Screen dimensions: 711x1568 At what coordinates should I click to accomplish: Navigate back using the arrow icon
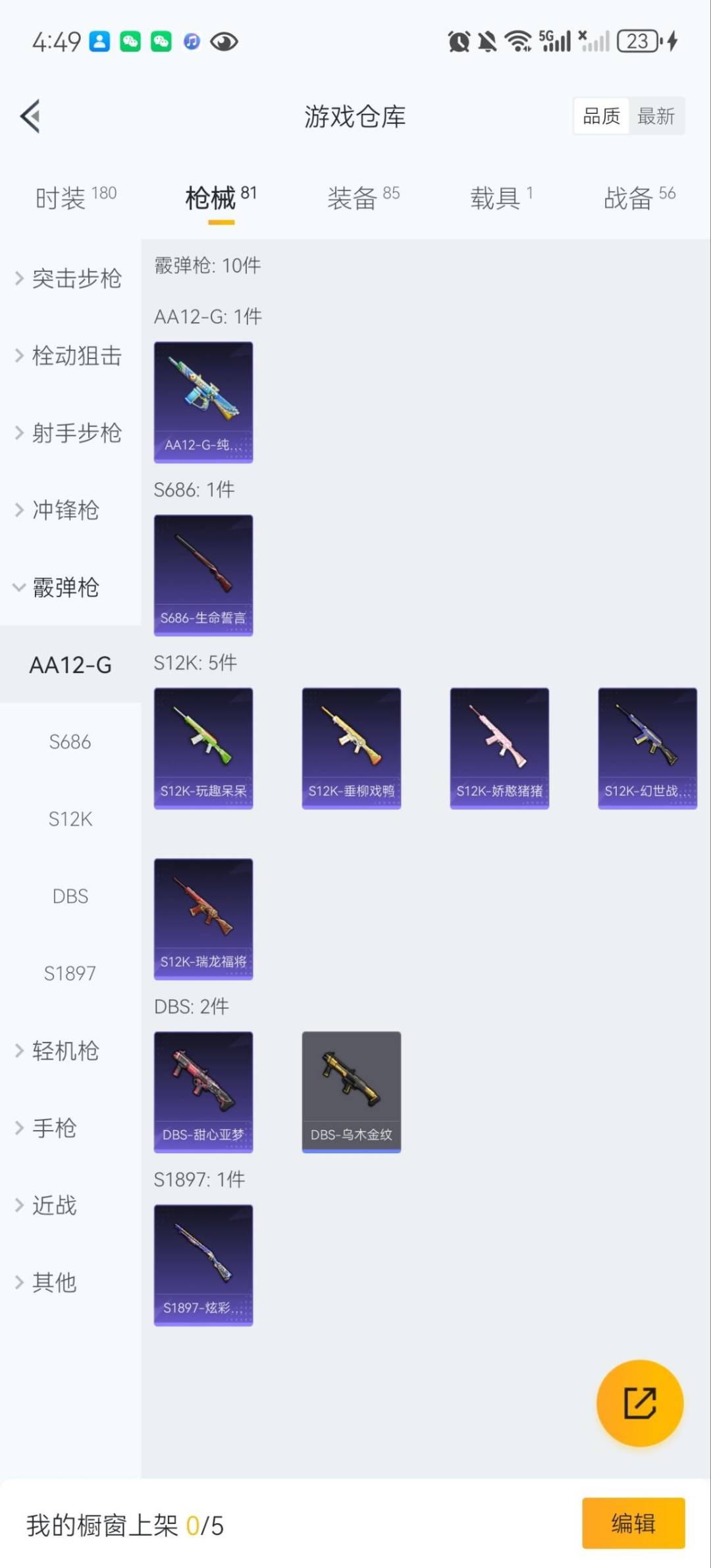click(x=29, y=116)
